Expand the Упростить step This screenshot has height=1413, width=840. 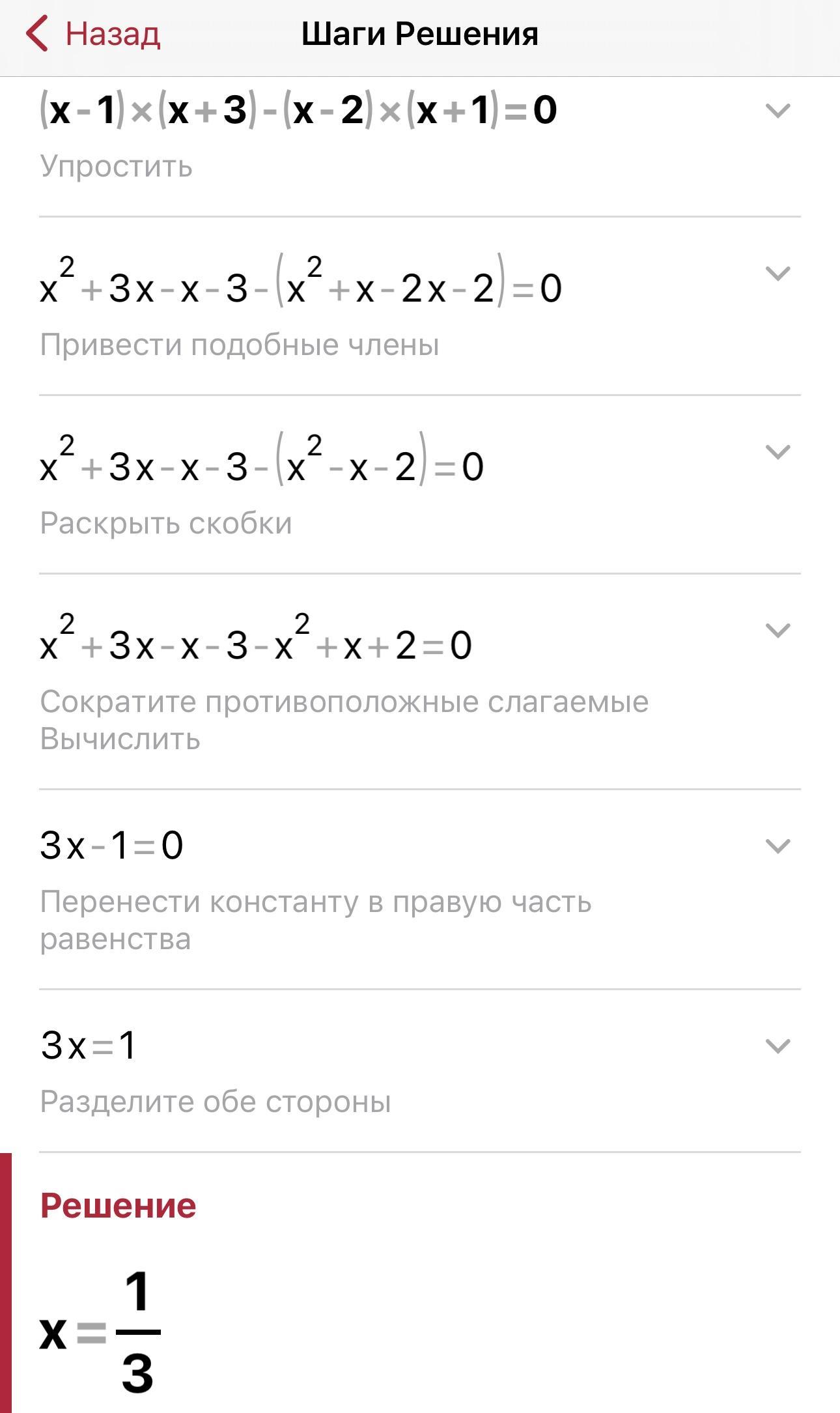[777, 111]
